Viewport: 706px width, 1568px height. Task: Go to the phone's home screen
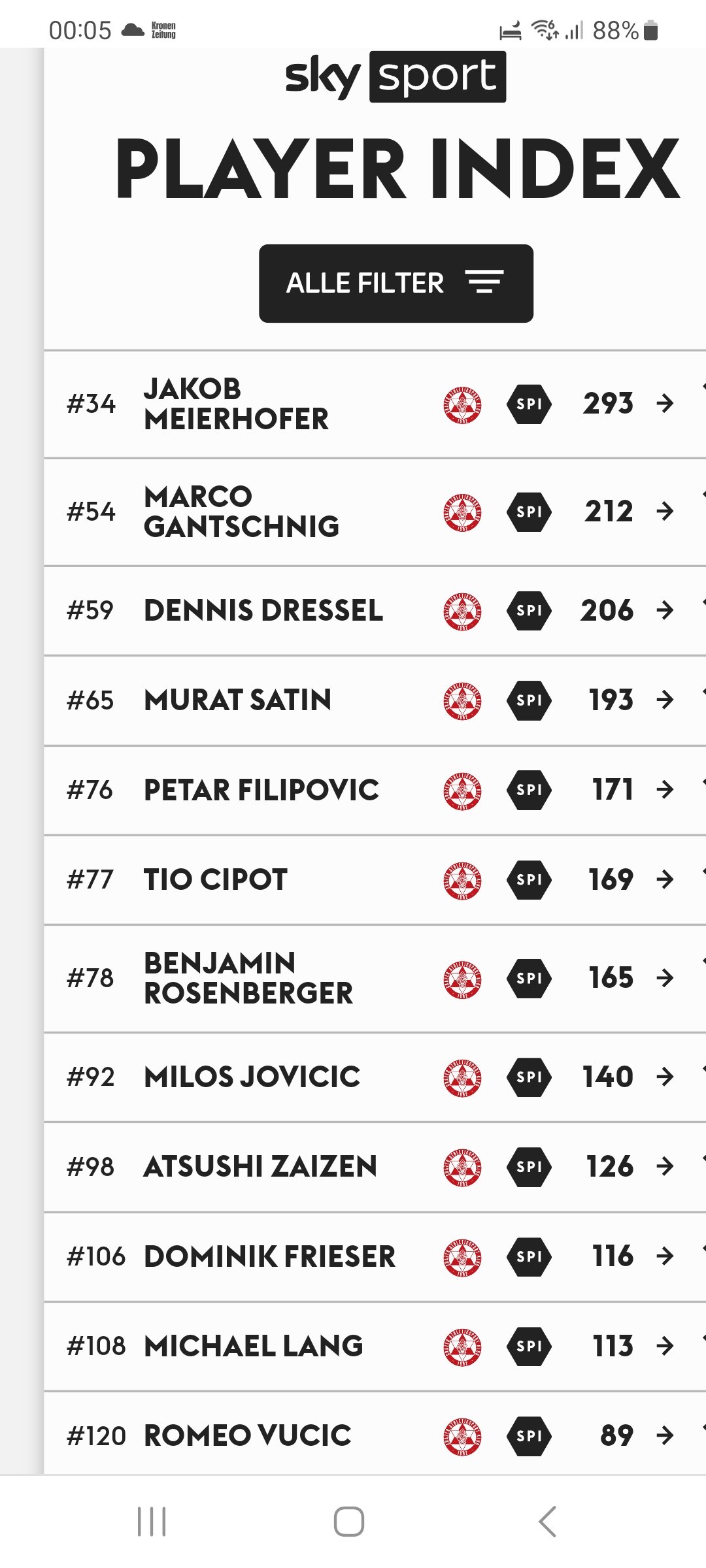pos(349,1522)
